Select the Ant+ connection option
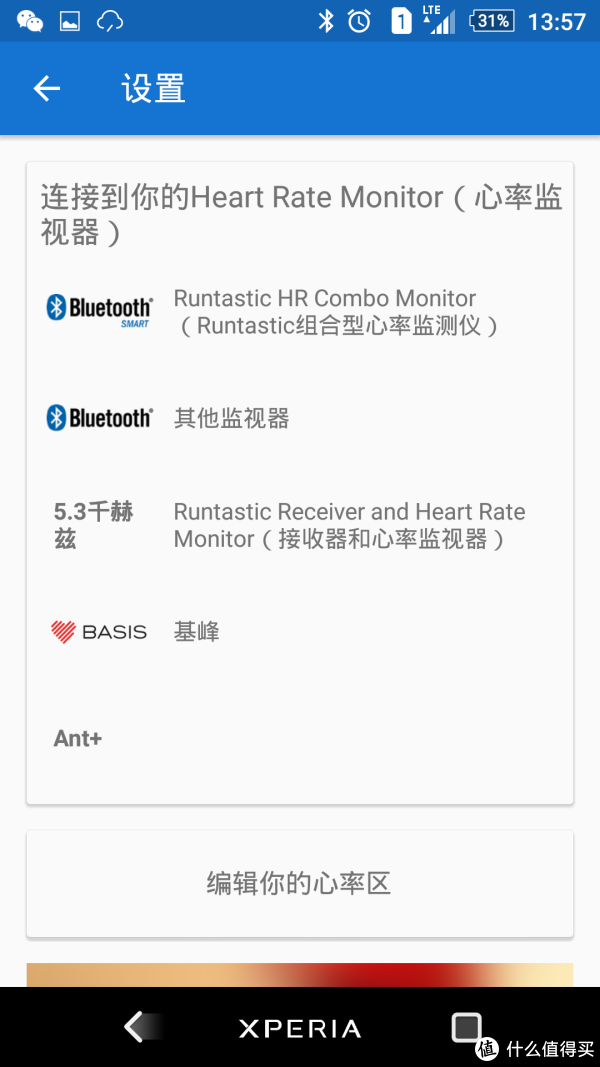The width and height of the screenshot is (600, 1067). tap(299, 738)
